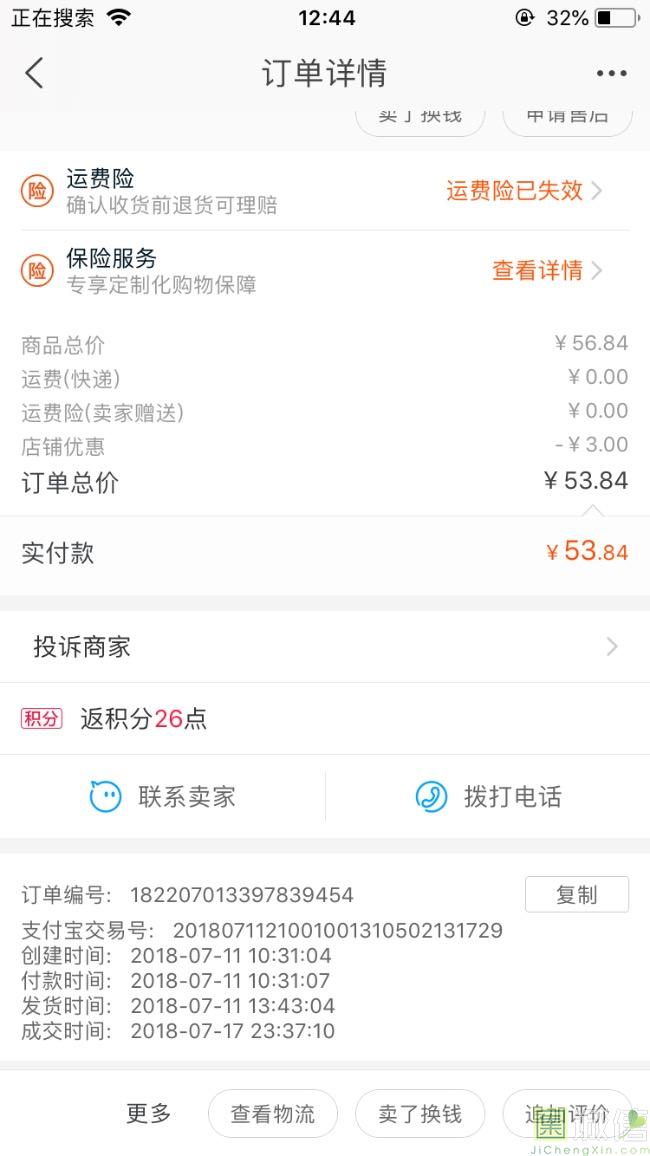Screen dimensions: 650x1156
Task: View 保险服务 insurance details
Action: [x=546, y=271]
